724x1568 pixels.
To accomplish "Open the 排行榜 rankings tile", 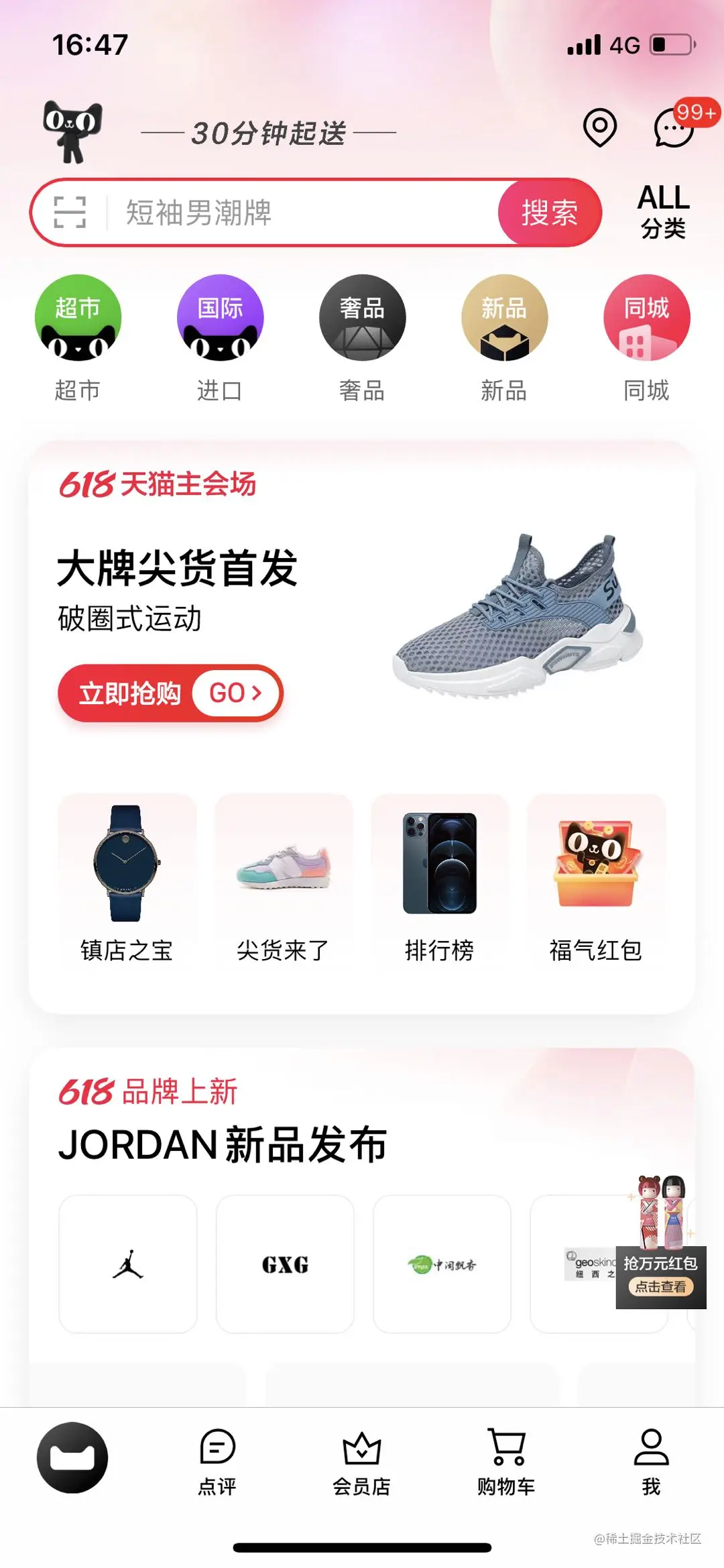I will [440, 880].
